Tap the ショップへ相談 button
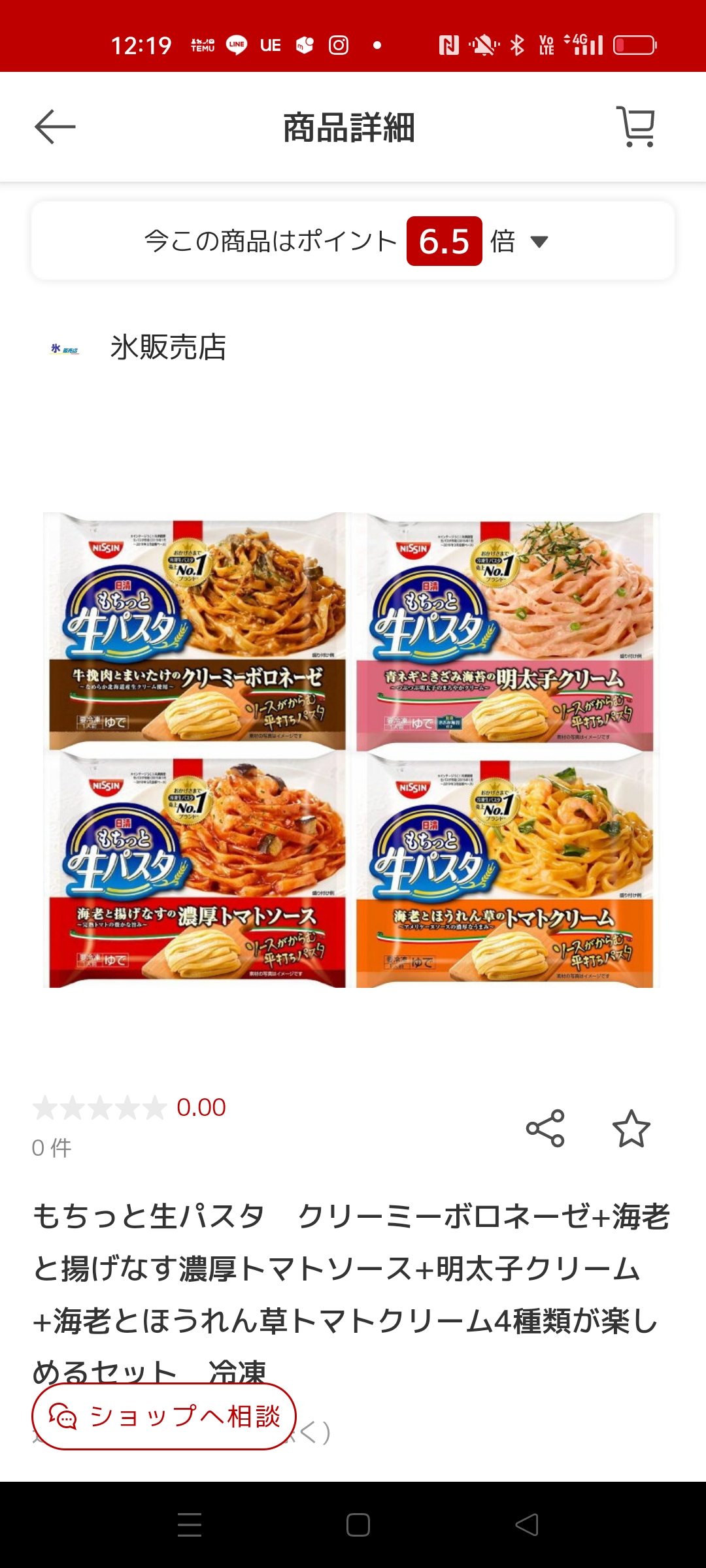706x1568 pixels. (164, 1416)
